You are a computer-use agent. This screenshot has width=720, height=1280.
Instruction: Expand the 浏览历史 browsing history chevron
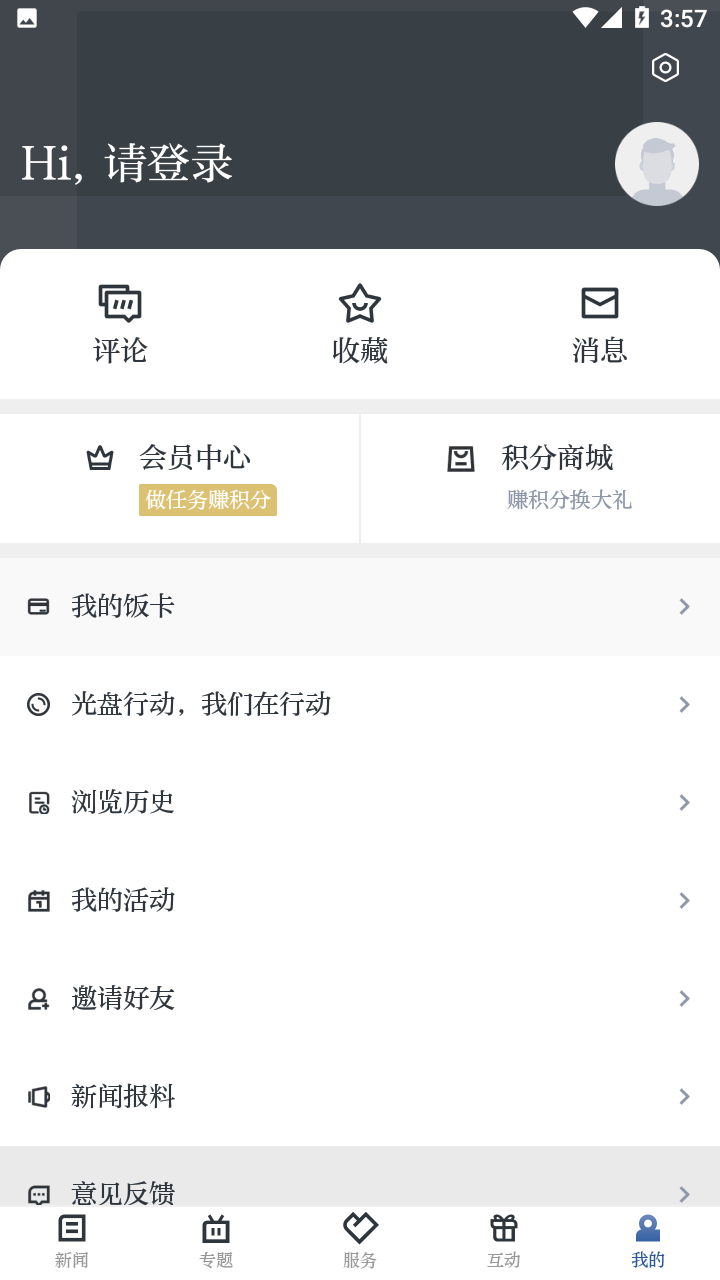[x=684, y=802]
